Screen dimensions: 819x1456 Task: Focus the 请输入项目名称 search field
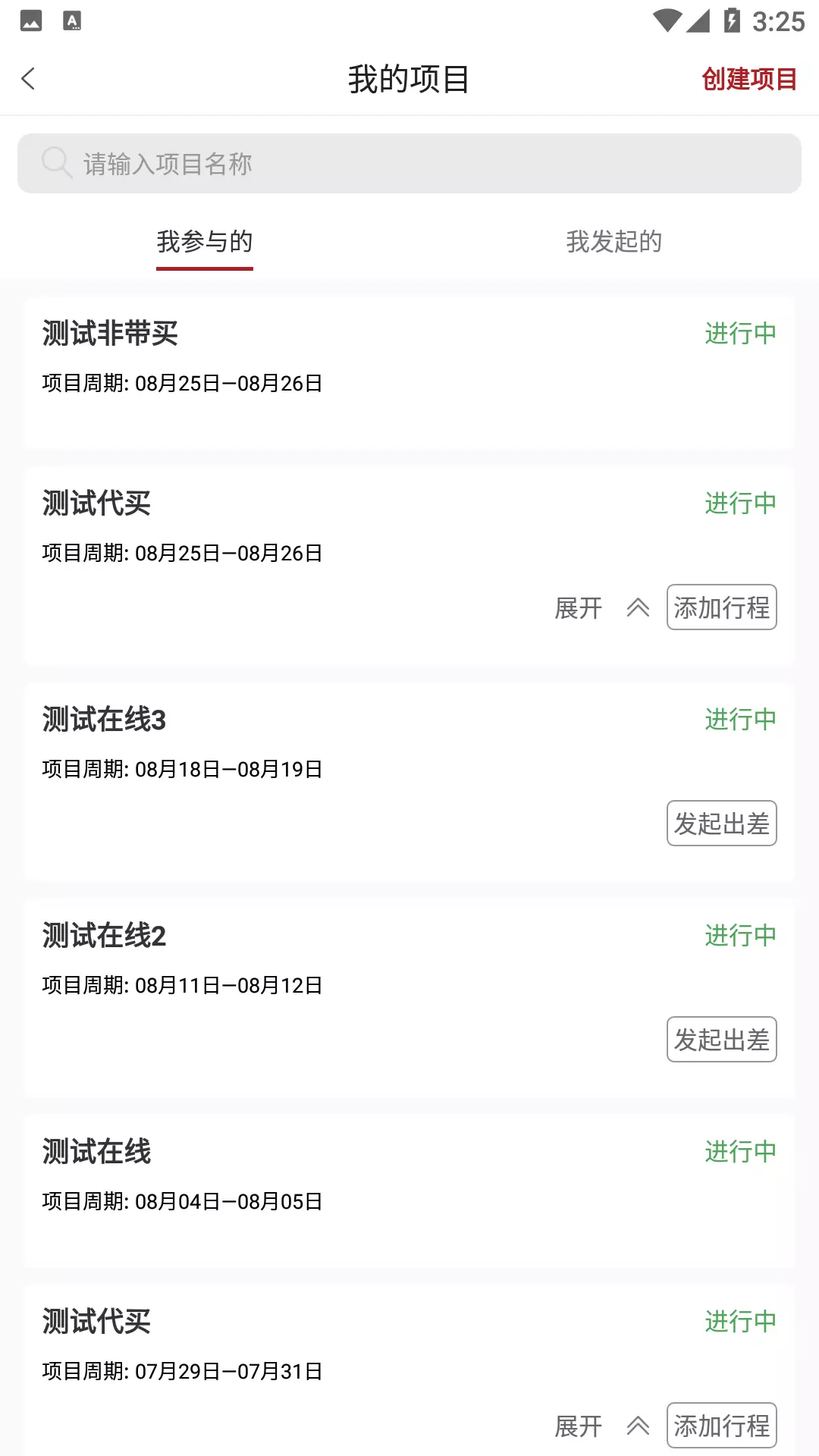point(409,164)
